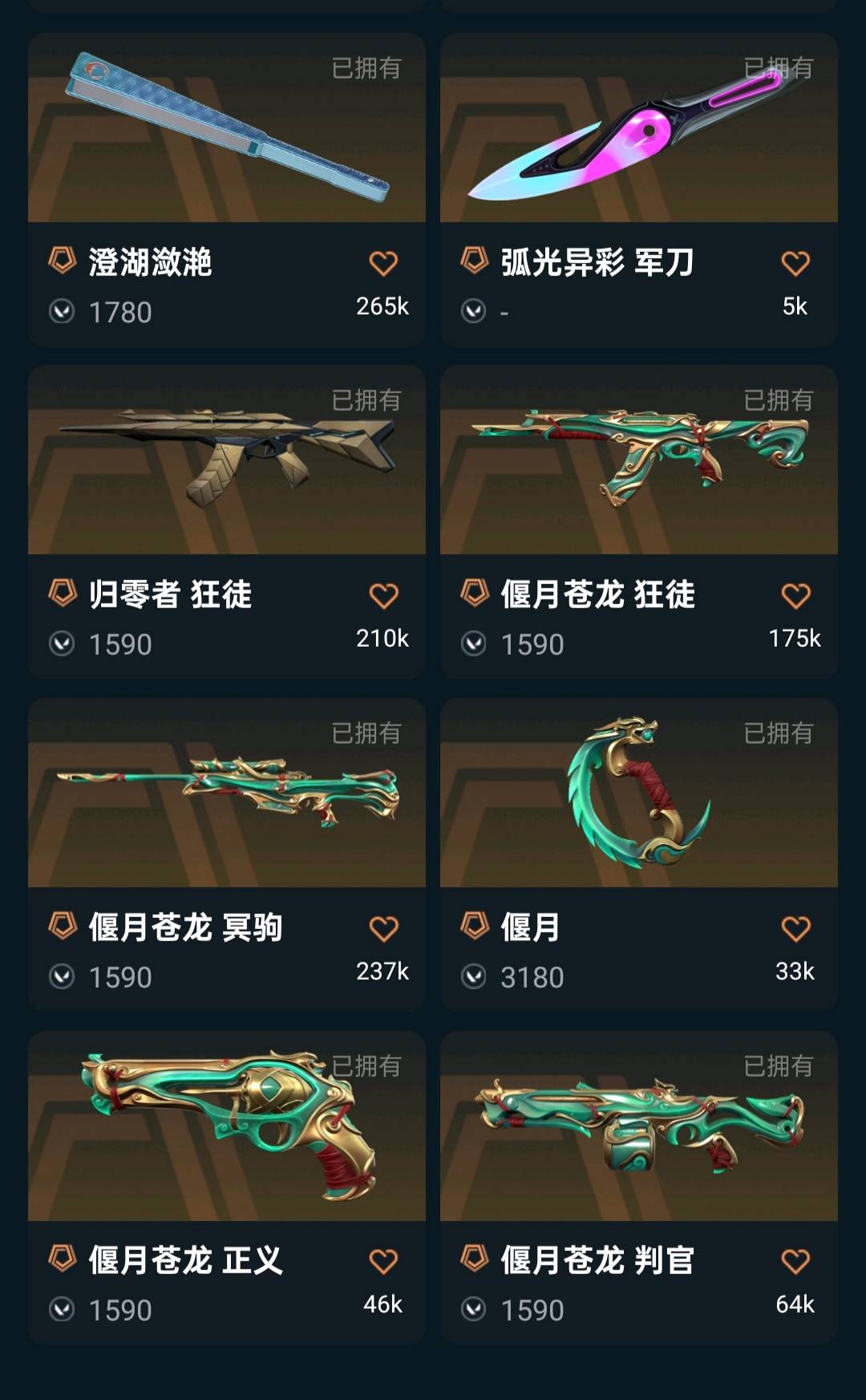Tap the heart icon on 偃月

795,929
